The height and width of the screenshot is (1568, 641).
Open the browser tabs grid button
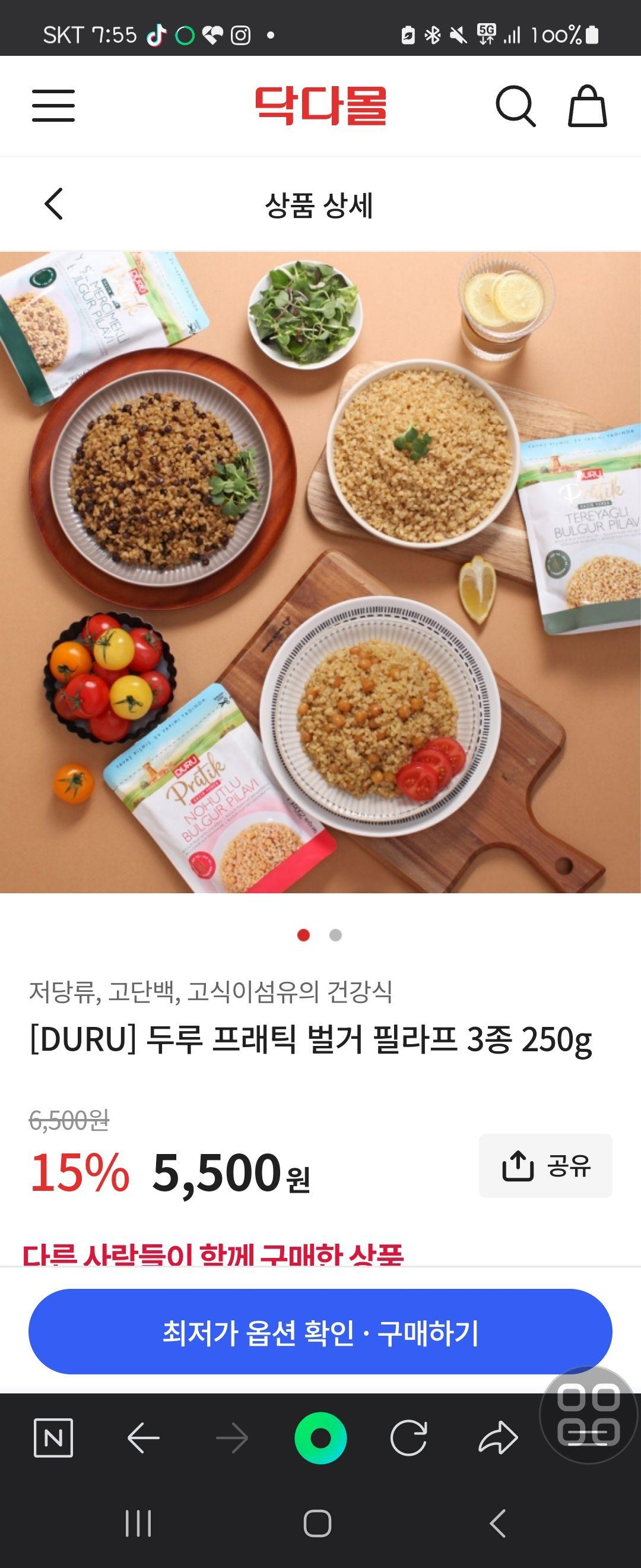pyautogui.click(x=588, y=1415)
